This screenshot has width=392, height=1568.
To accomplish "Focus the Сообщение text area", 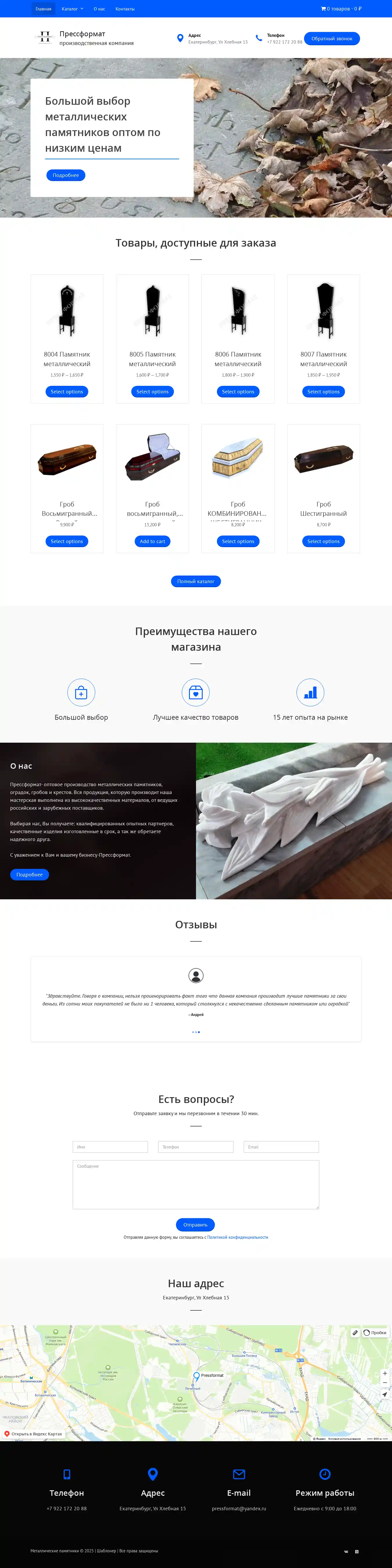I will point(196,1184).
